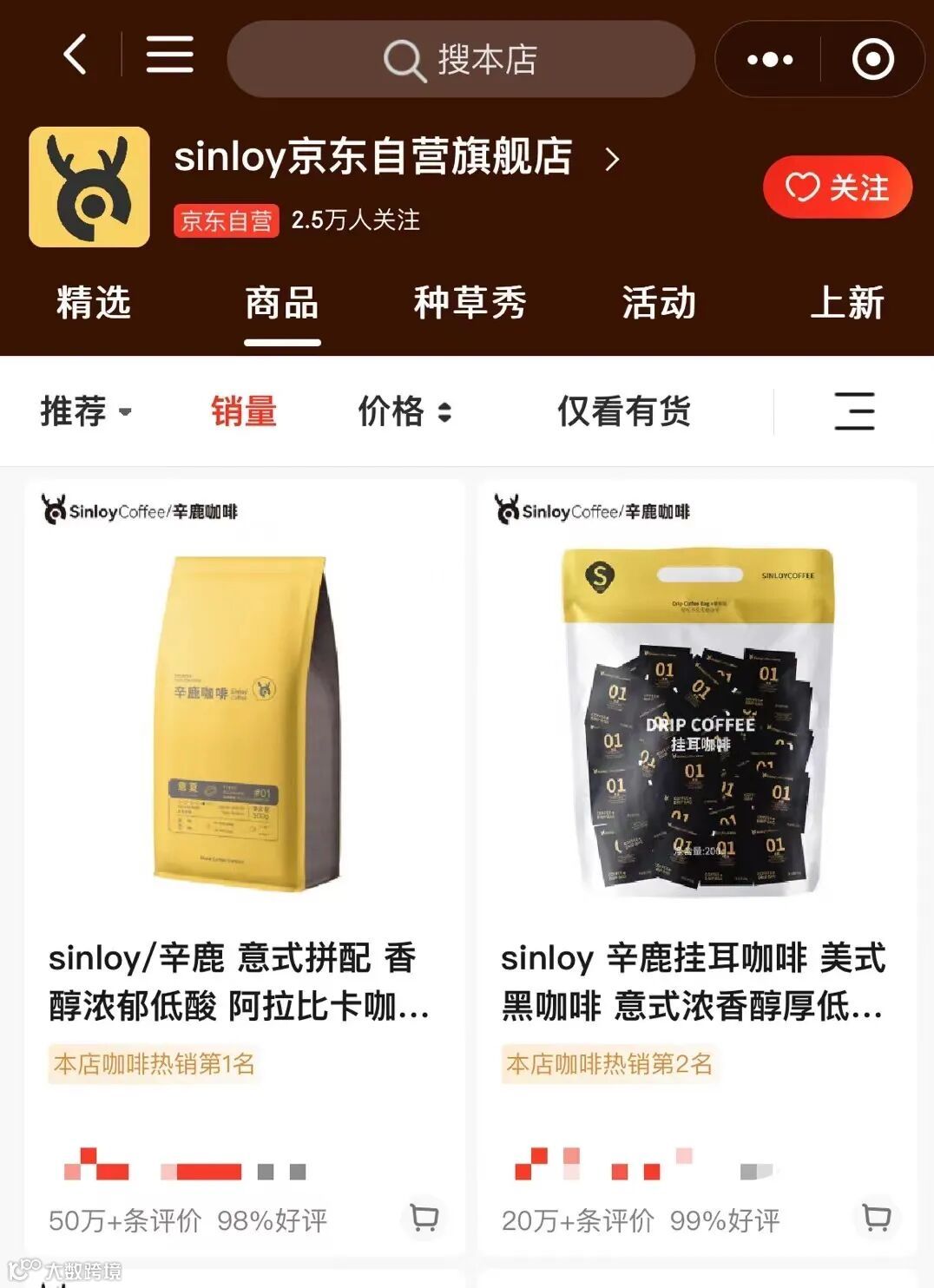Go back using the top-left arrow

(x=76, y=55)
